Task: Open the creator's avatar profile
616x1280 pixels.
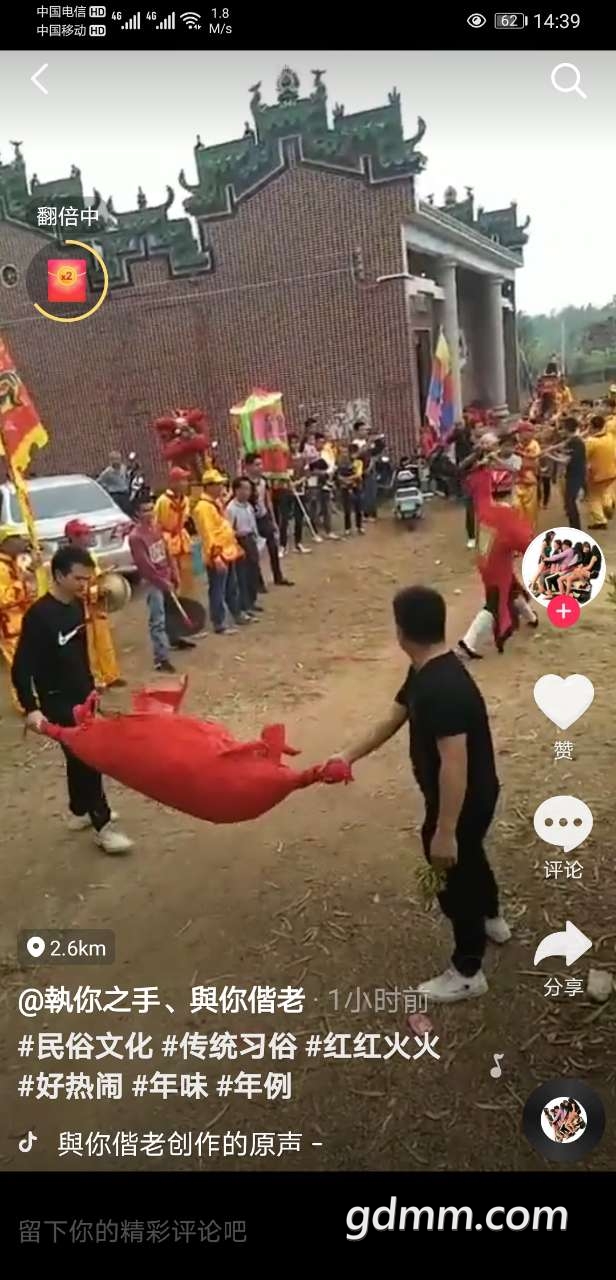Action: pyautogui.click(x=563, y=568)
